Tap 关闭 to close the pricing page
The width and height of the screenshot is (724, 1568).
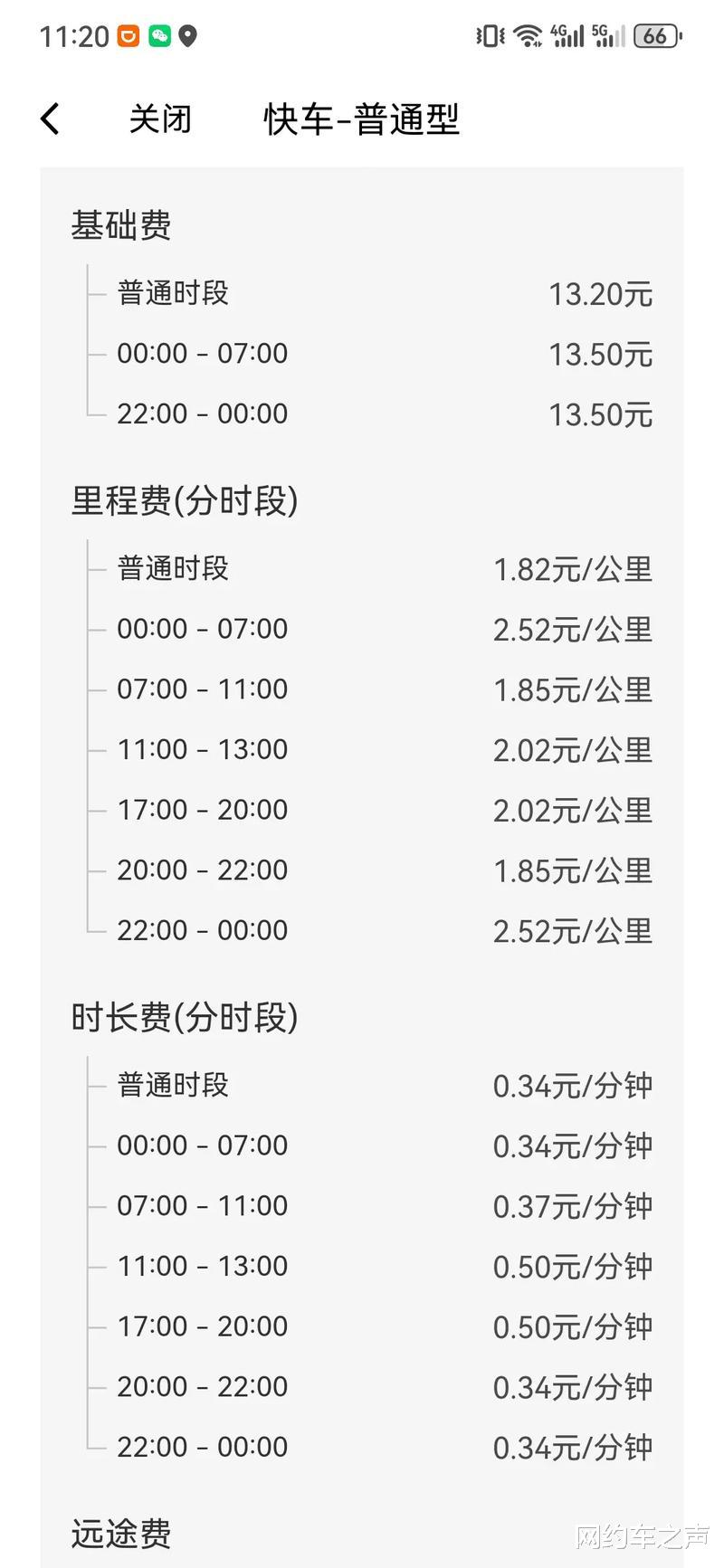160,119
